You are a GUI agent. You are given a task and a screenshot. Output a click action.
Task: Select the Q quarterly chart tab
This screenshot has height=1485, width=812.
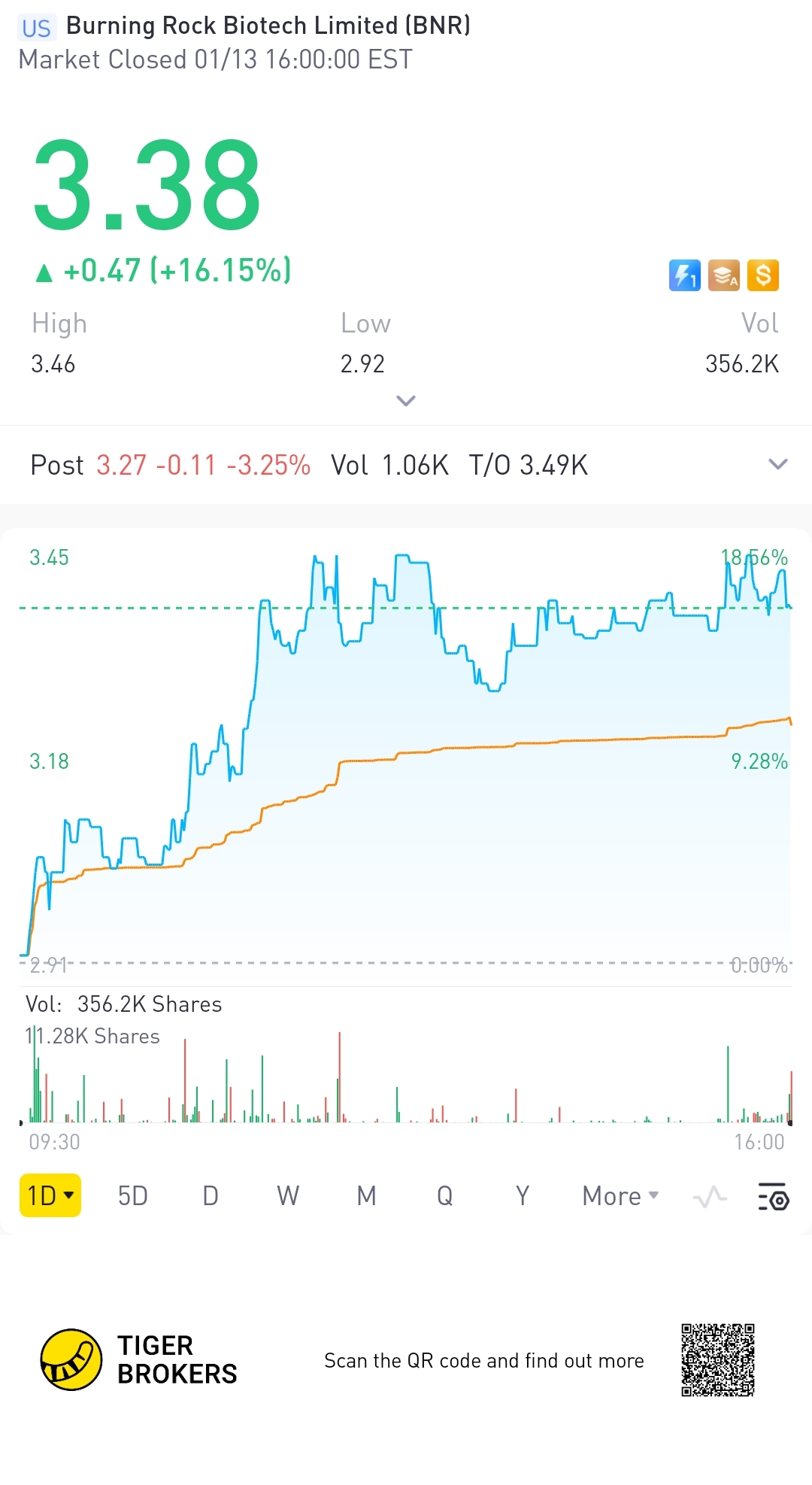pyautogui.click(x=444, y=1195)
